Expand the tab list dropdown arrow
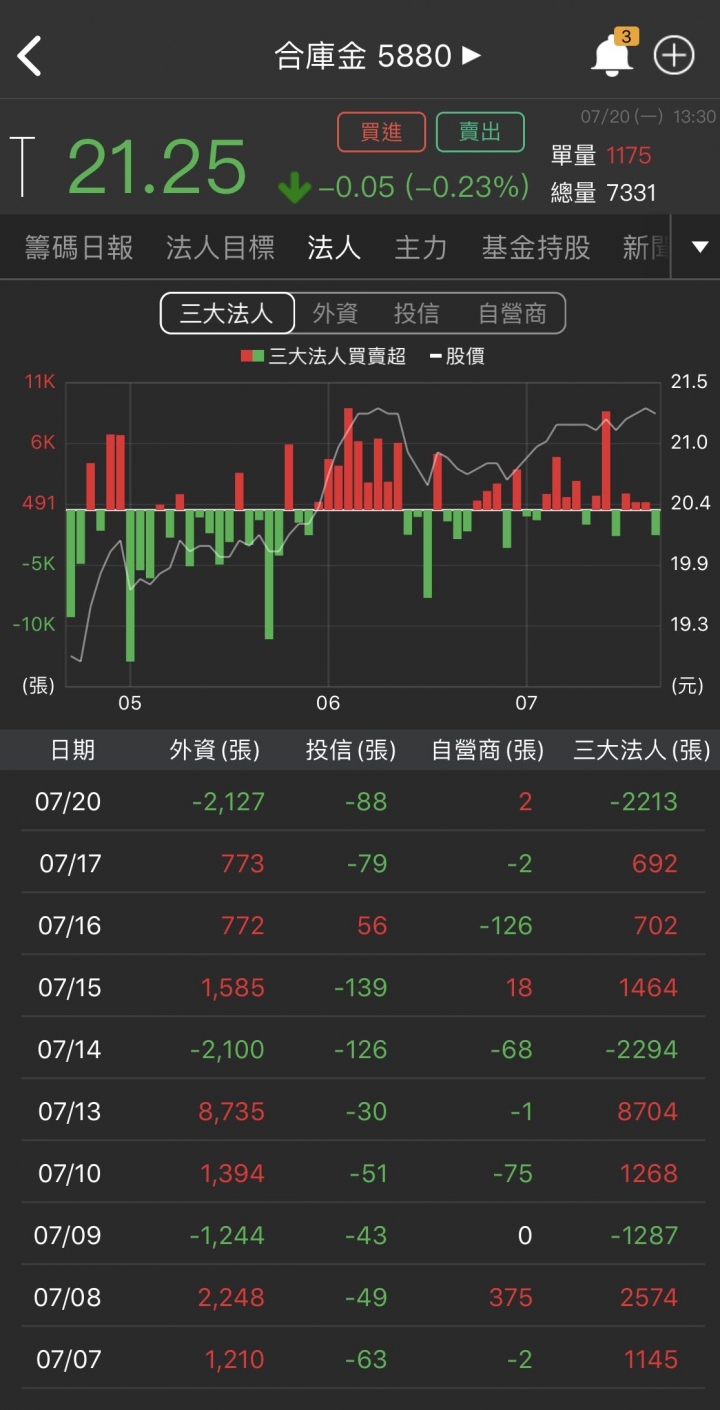The height and width of the screenshot is (1410, 720). click(699, 247)
